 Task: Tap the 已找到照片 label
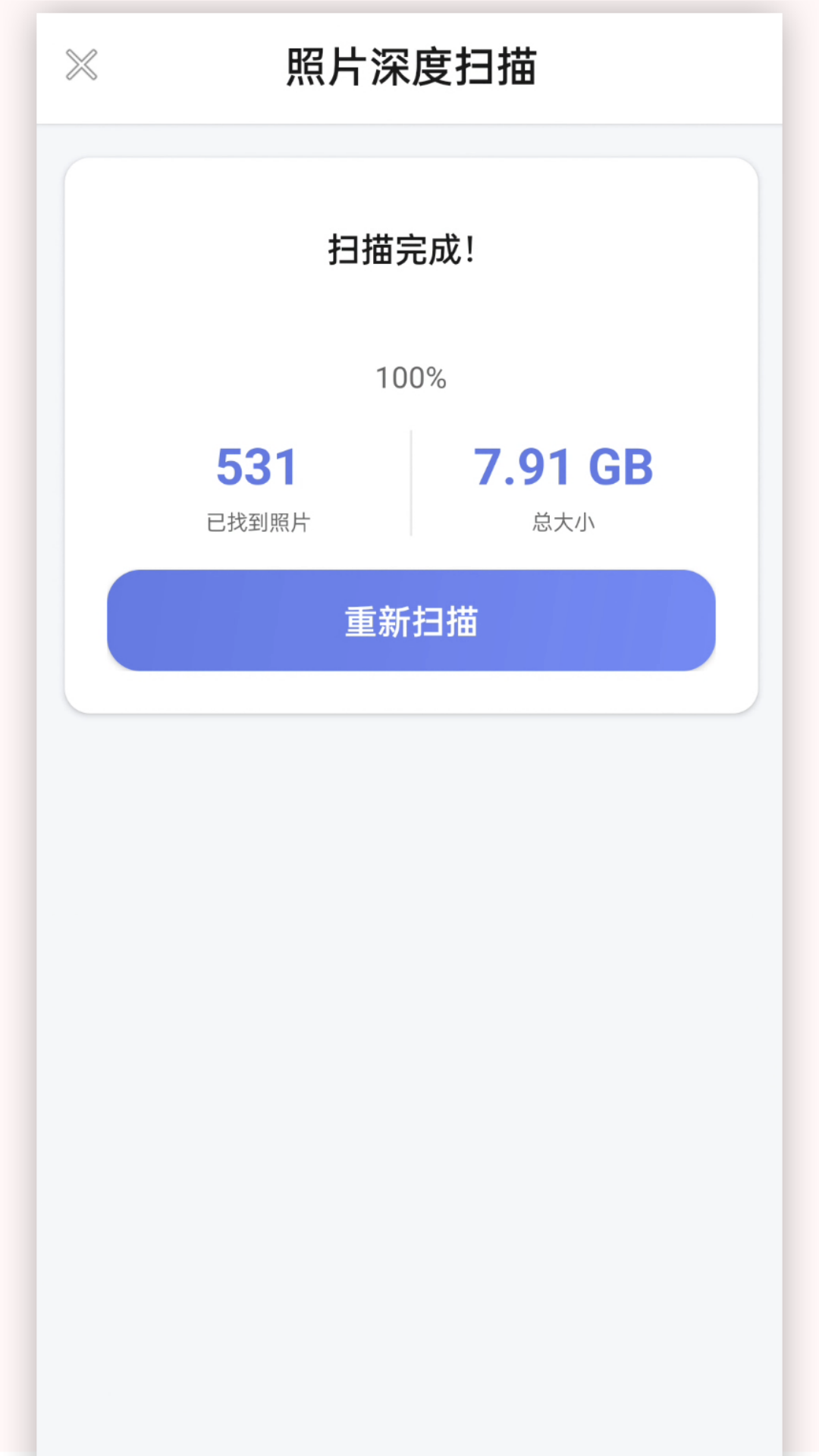tap(258, 521)
